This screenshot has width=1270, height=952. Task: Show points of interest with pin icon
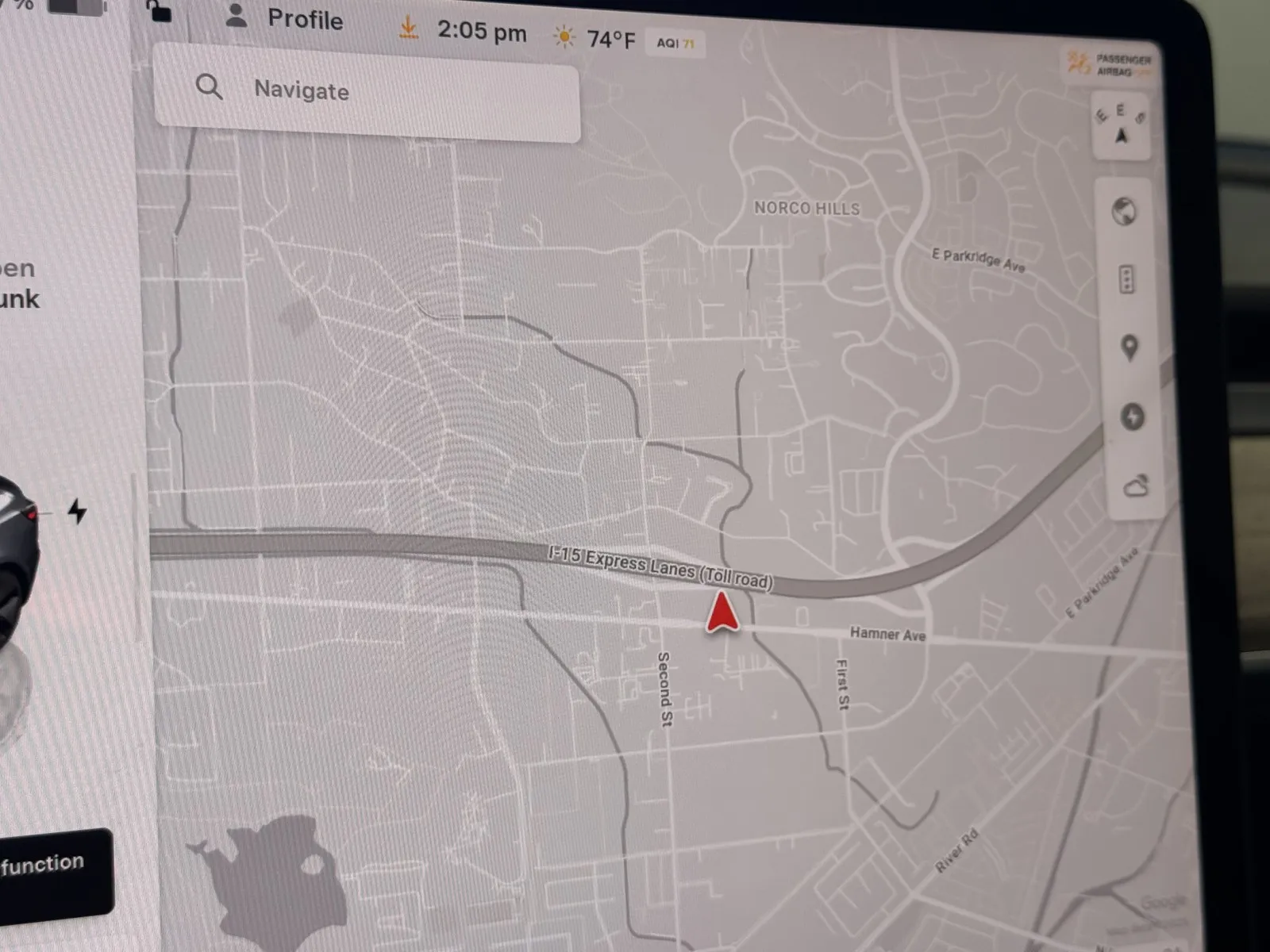coord(1129,347)
